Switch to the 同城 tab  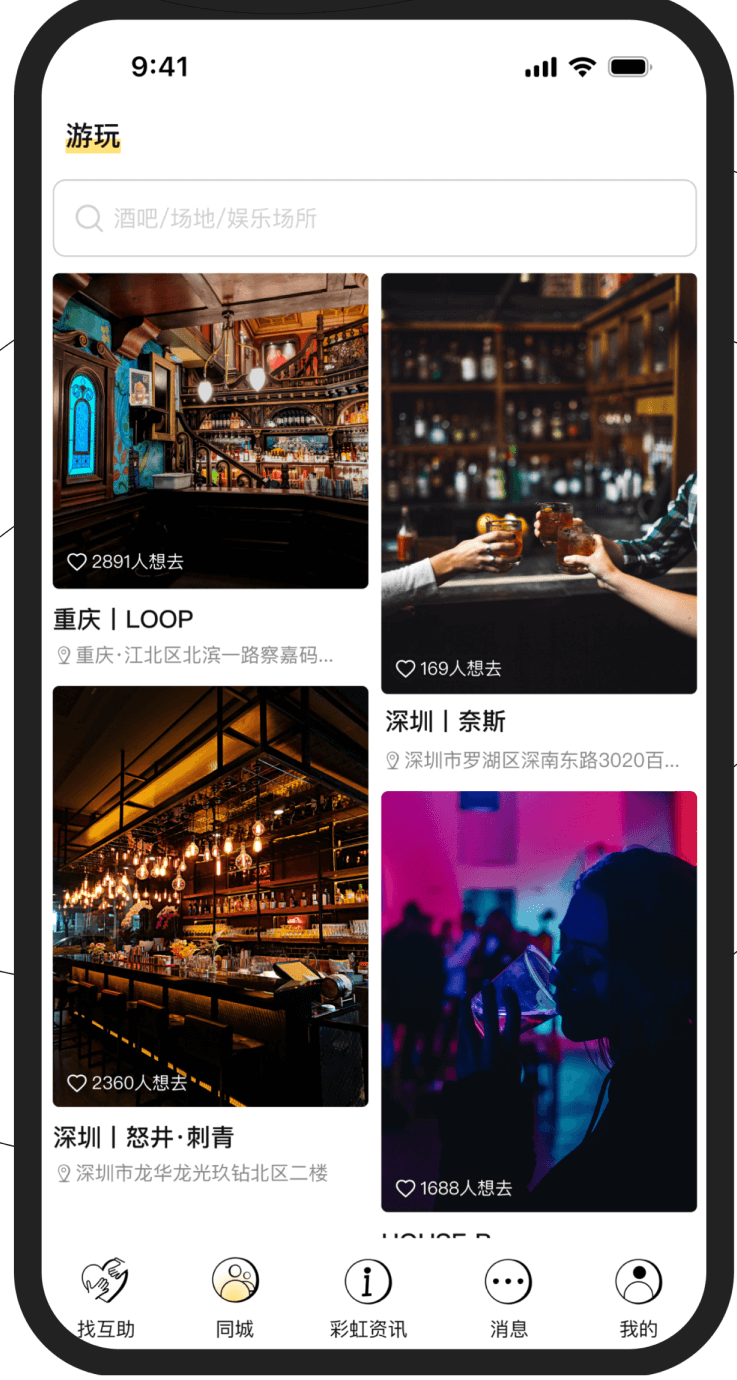click(x=235, y=1297)
